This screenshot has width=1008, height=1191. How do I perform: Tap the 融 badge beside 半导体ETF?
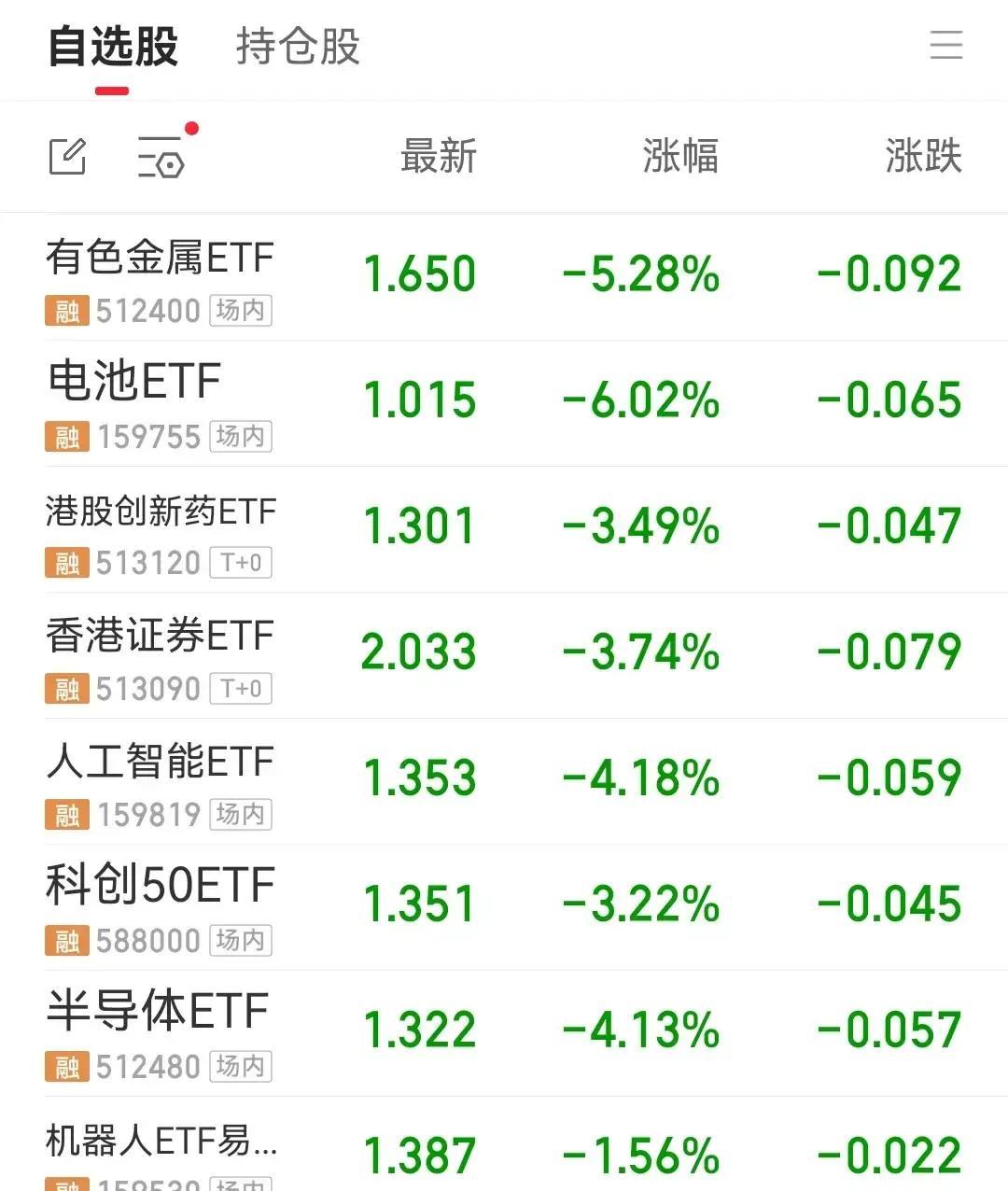coord(64,1066)
